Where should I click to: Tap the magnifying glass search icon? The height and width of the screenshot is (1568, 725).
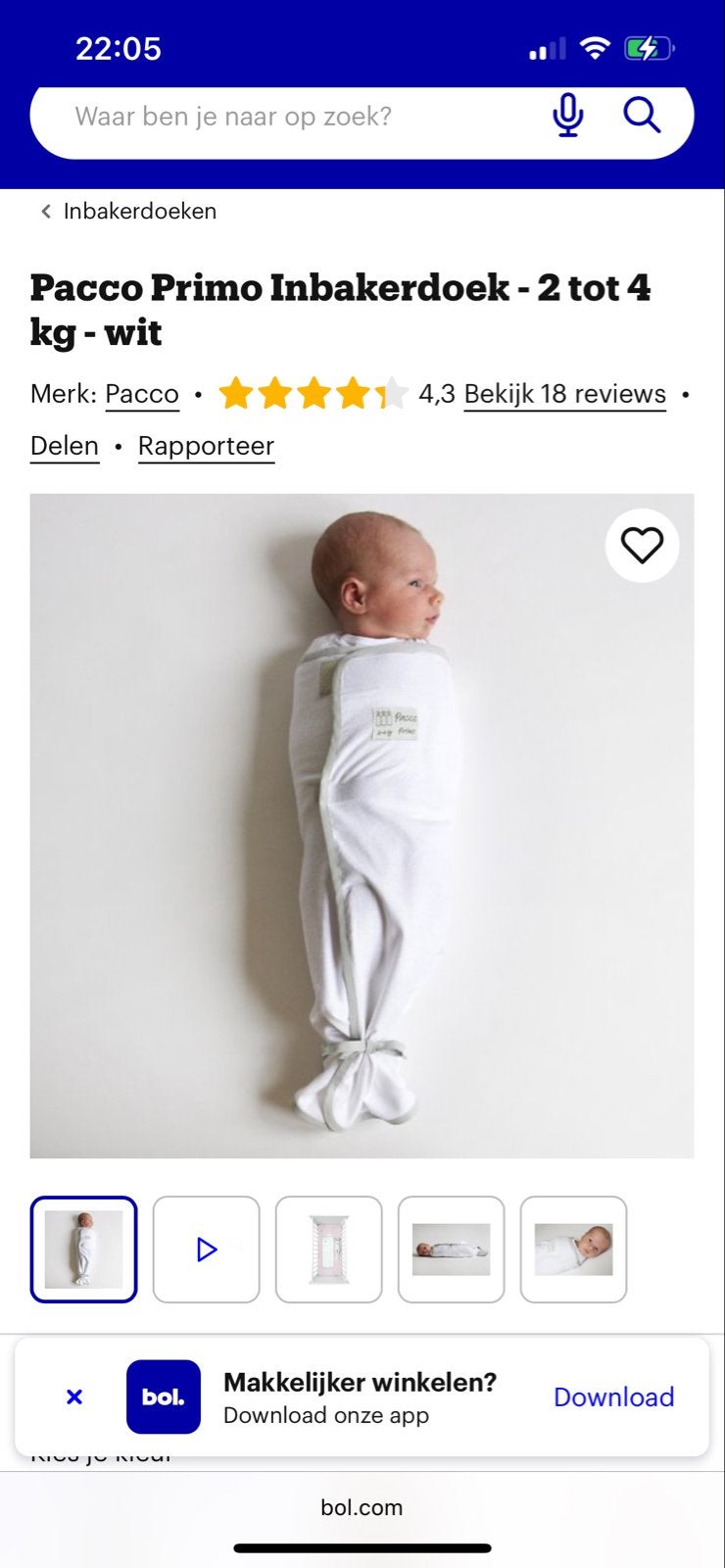(642, 116)
